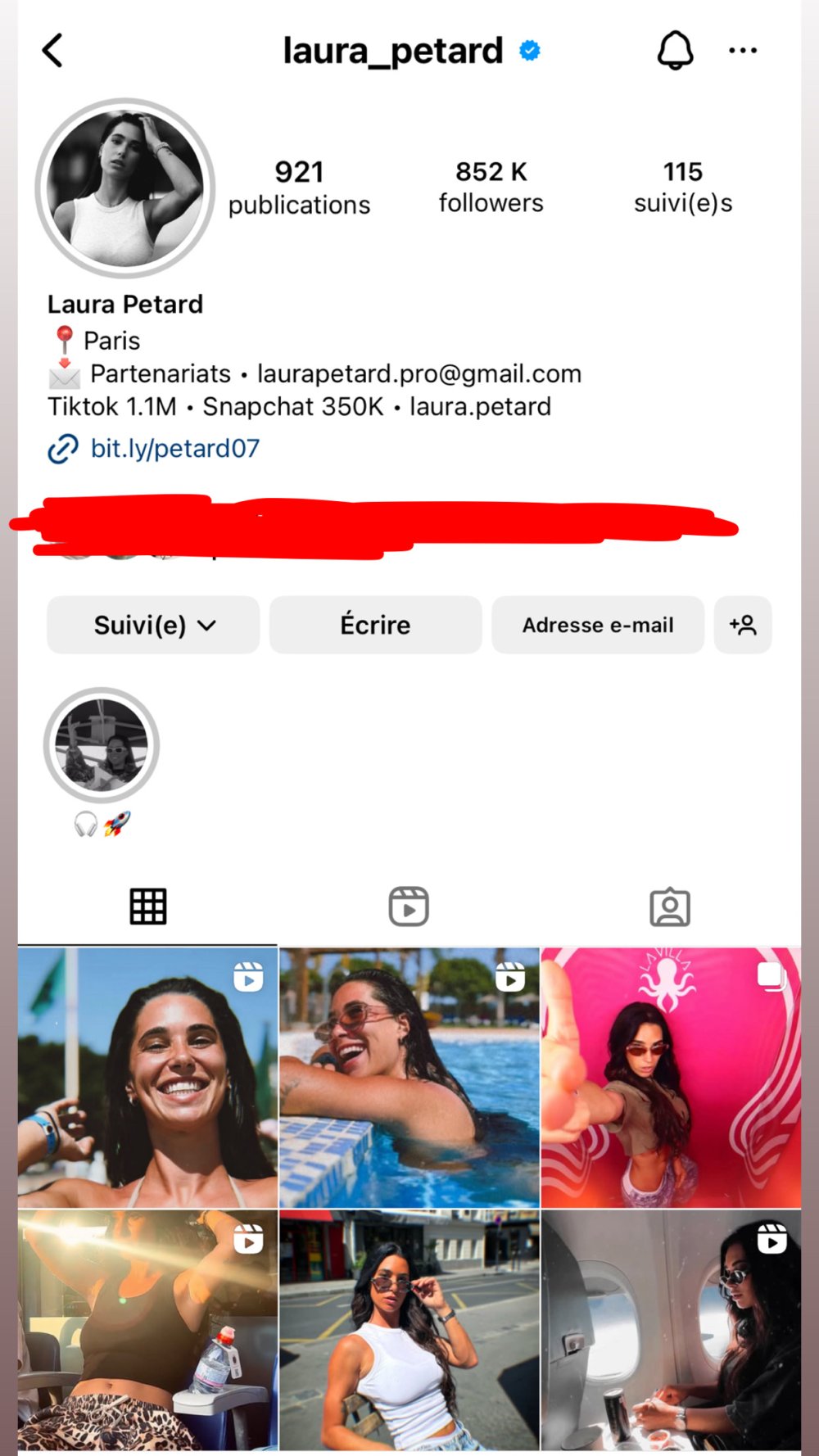
Task: Open the airplane window reel post
Action: [x=671, y=1331]
